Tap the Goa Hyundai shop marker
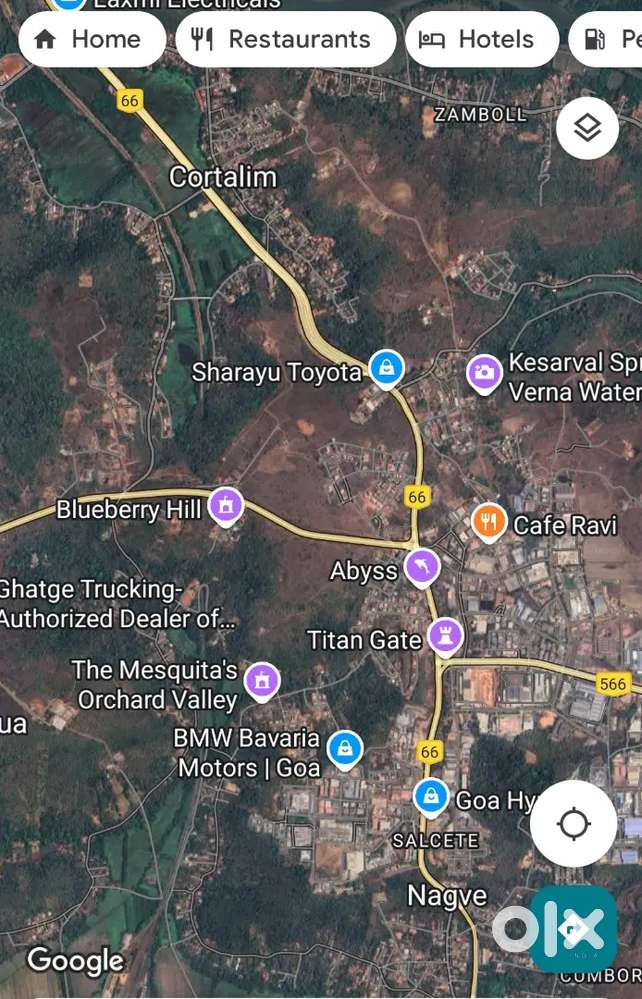Screen dimensions: 642x999 point(431,797)
